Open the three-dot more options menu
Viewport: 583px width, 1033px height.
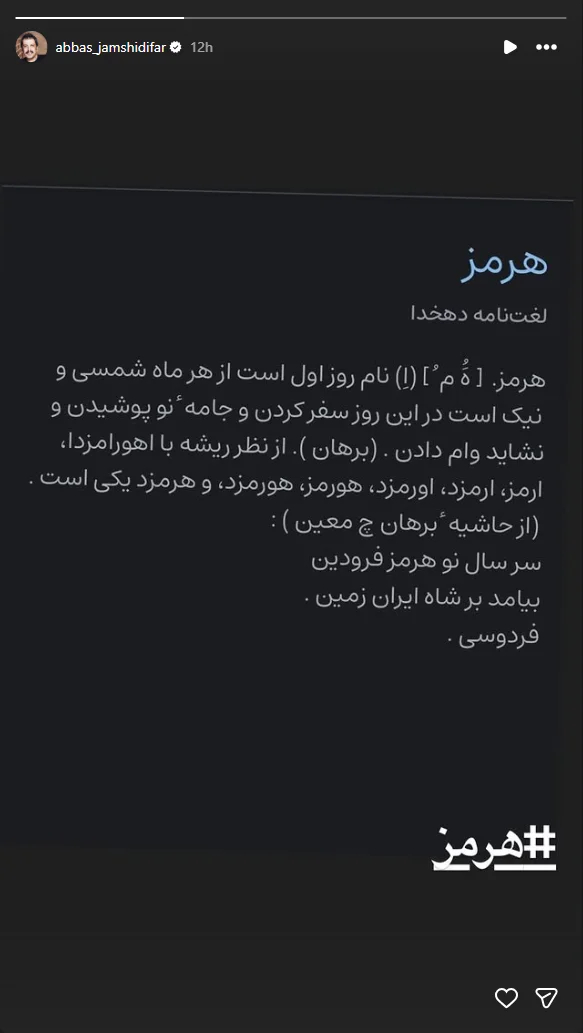546,47
